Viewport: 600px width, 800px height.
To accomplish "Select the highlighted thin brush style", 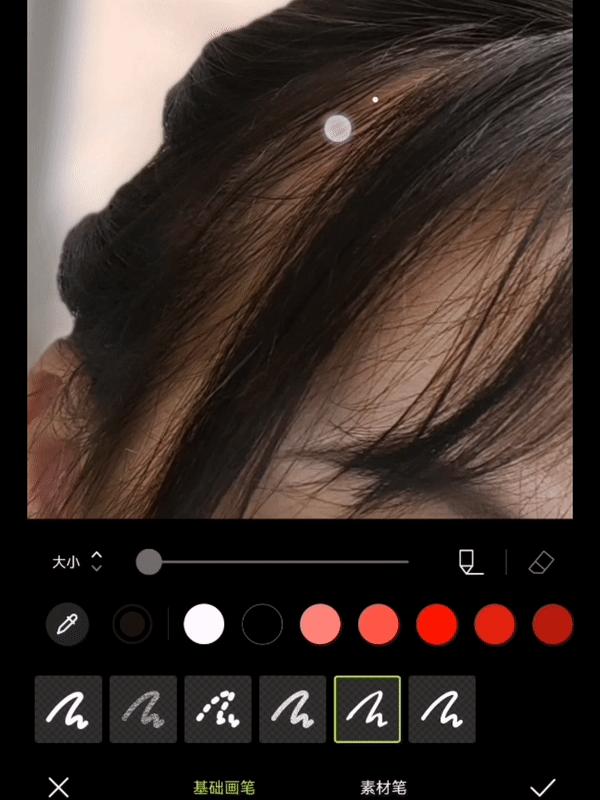I will pyautogui.click(x=367, y=709).
